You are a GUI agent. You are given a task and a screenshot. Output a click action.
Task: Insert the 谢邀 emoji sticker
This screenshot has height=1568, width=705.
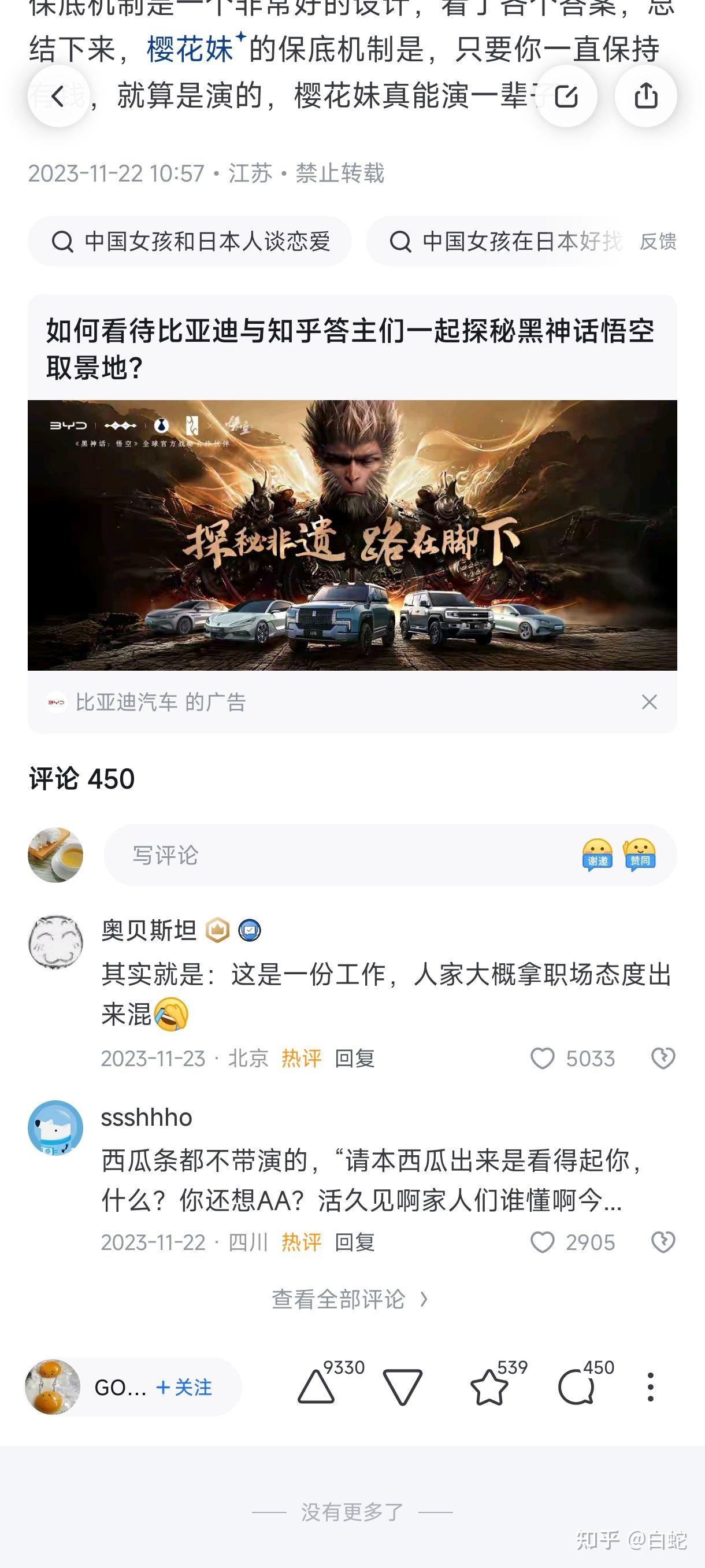click(x=598, y=855)
